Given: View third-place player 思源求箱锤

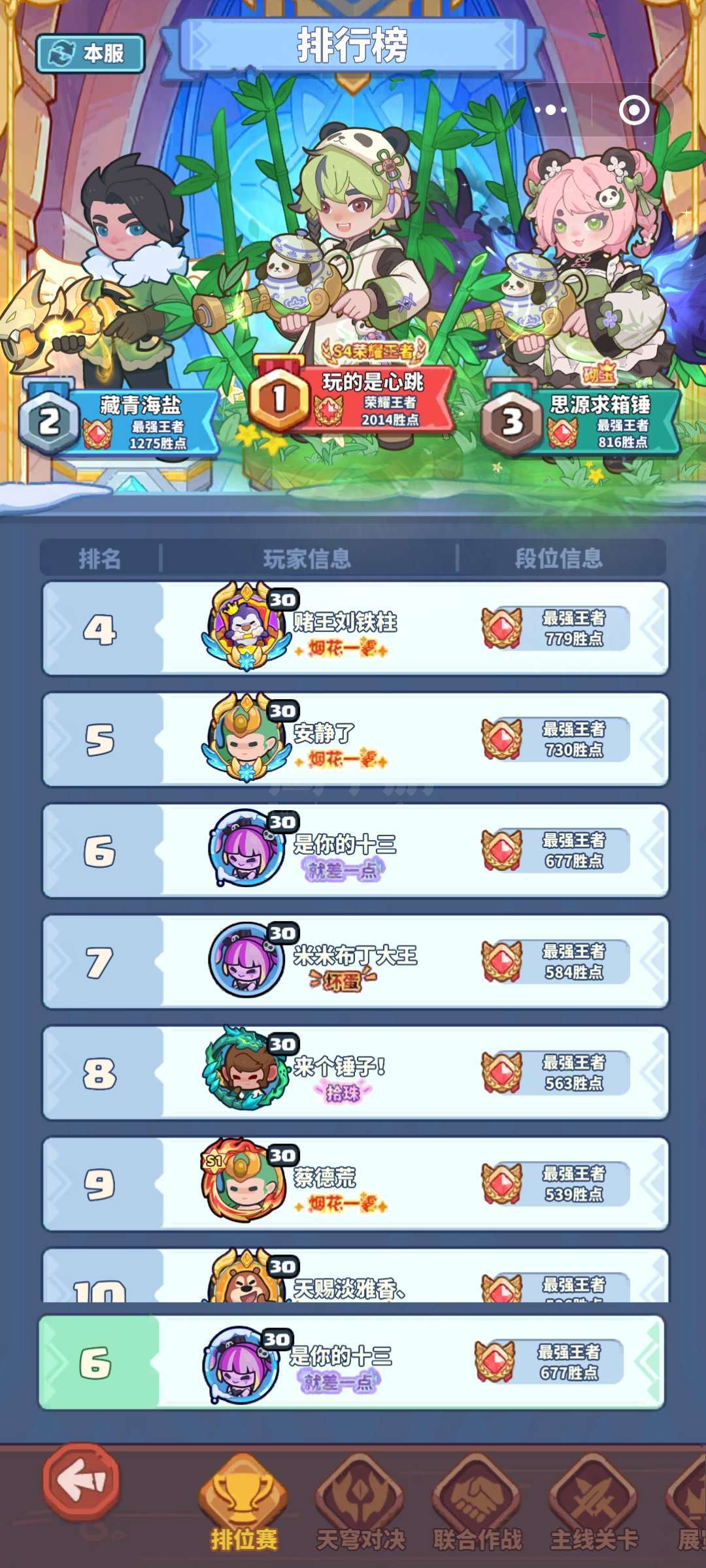Looking at the screenshot, I should pyautogui.click(x=582, y=421).
